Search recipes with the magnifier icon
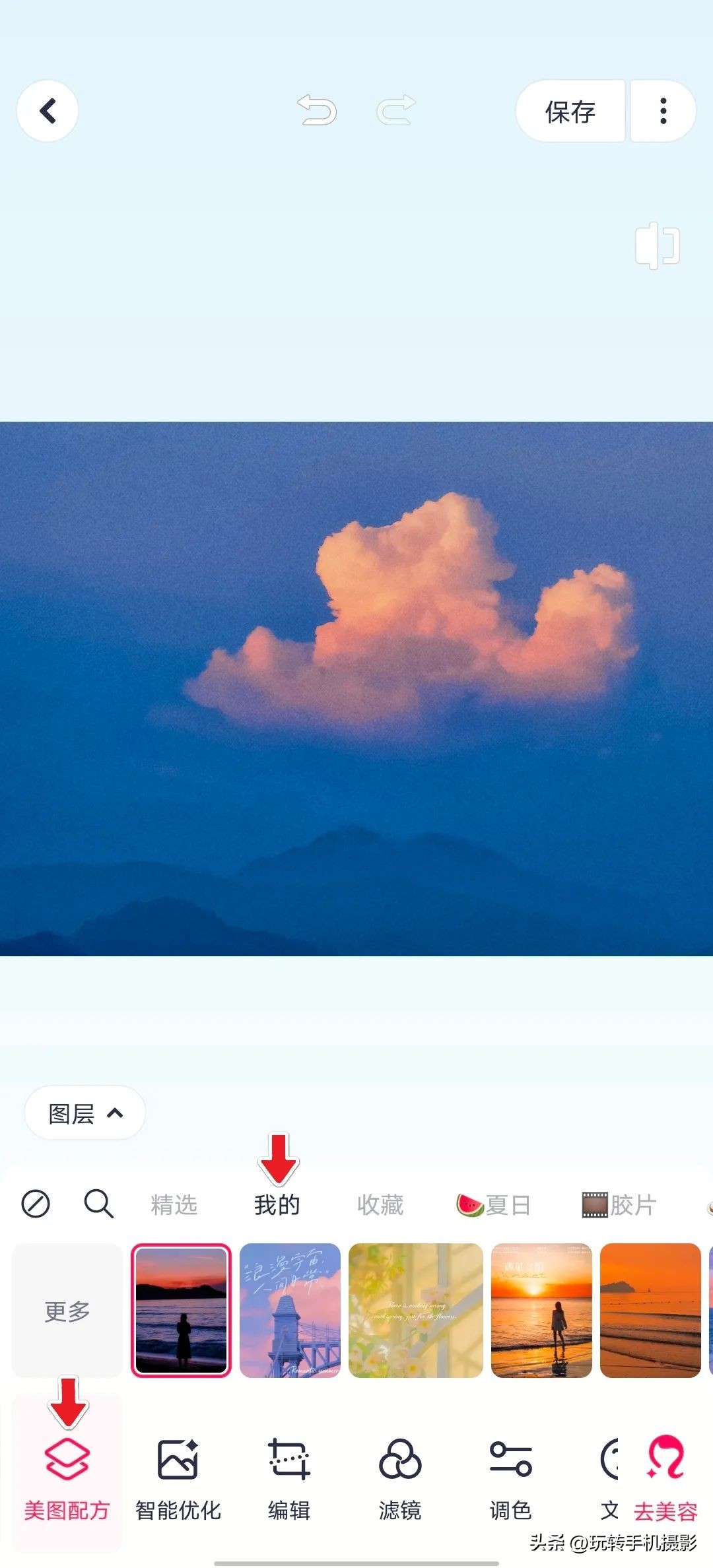 point(99,1204)
